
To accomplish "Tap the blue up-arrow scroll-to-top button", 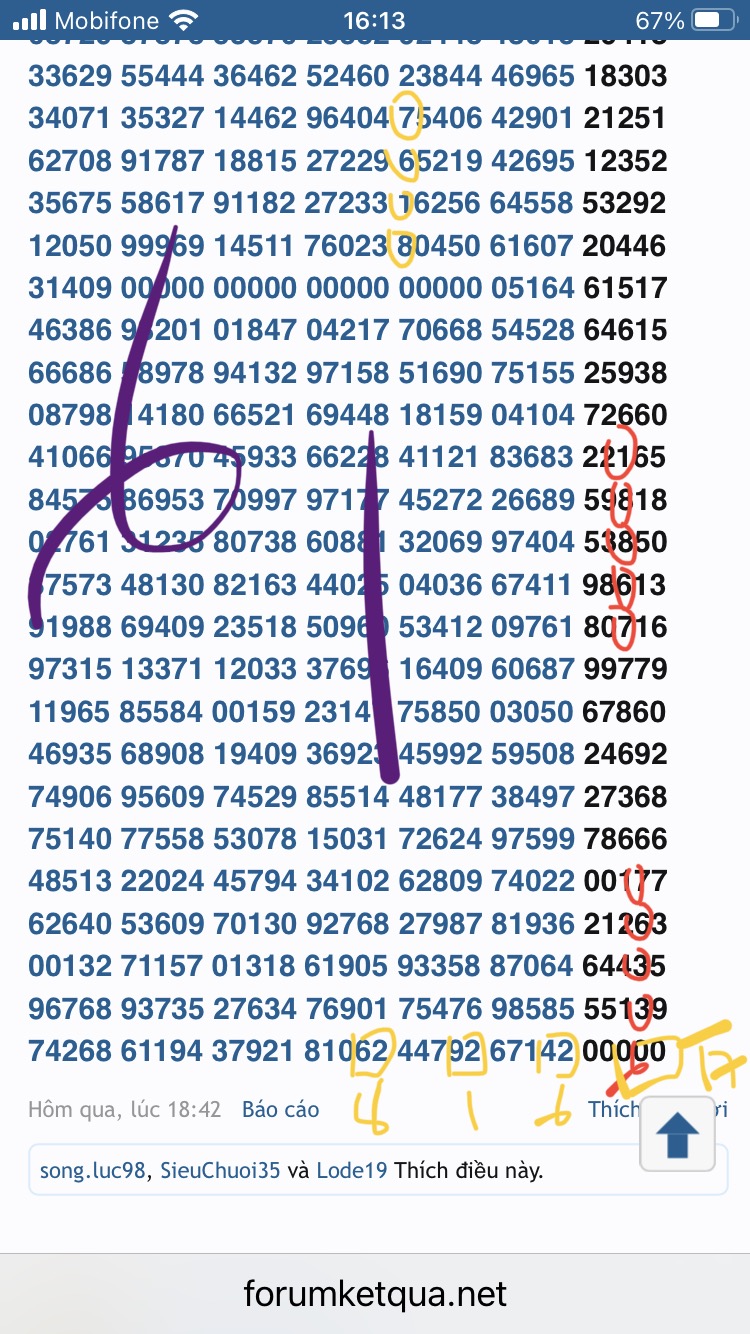I will (x=677, y=1134).
